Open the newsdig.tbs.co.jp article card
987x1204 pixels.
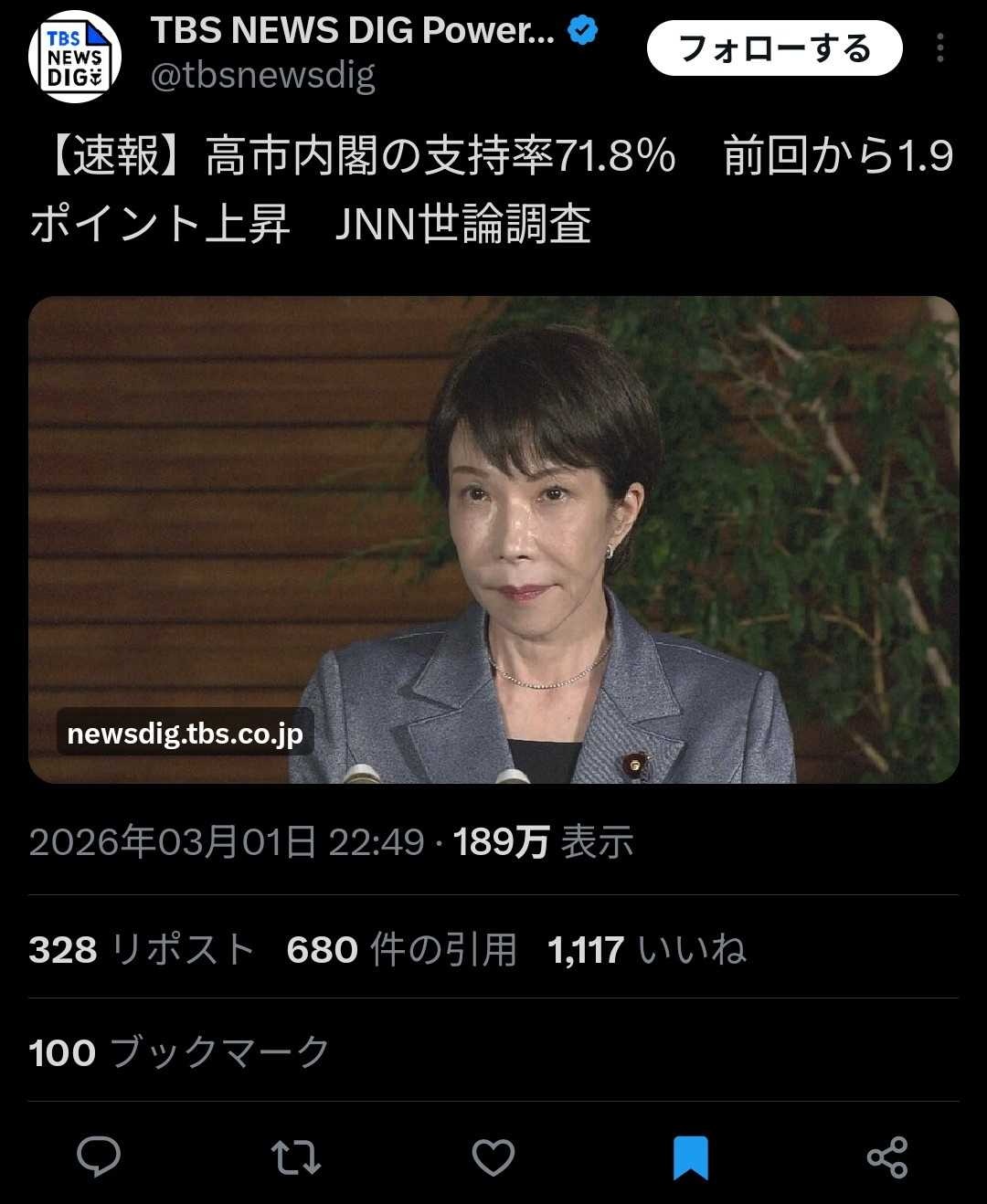(x=493, y=539)
